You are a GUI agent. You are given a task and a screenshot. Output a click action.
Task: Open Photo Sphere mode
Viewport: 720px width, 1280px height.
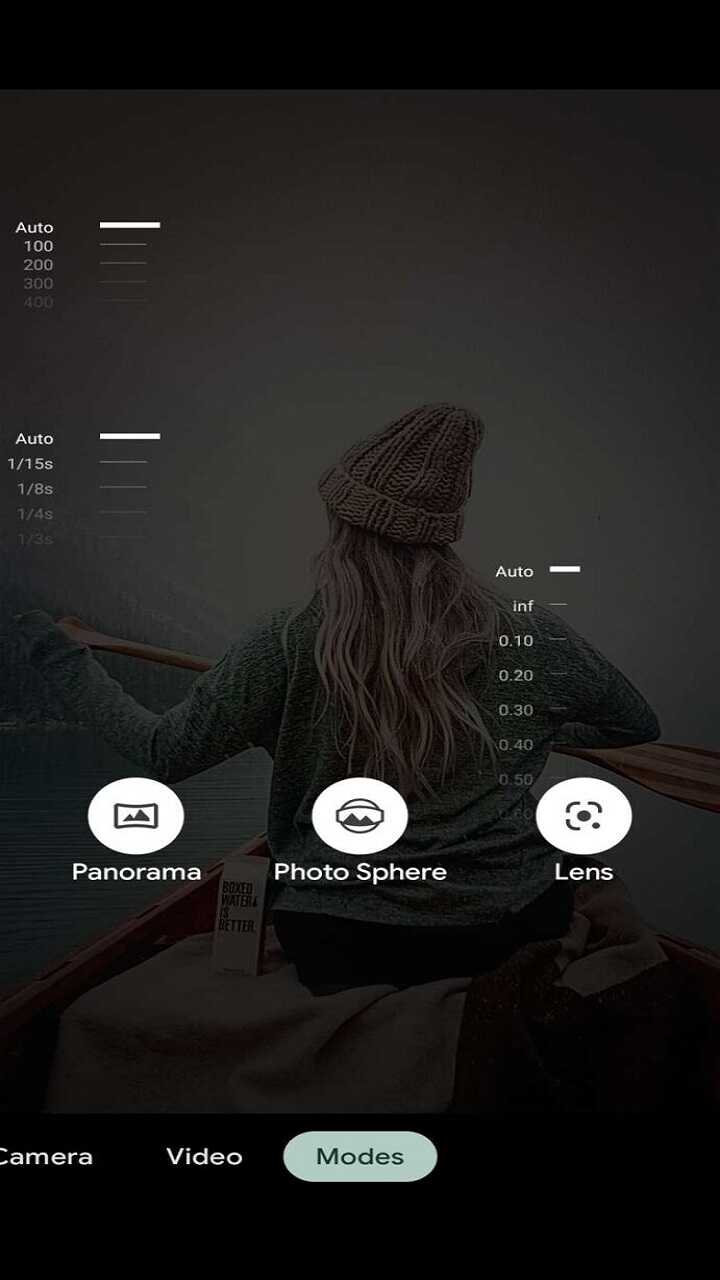click(x=360, y=816)
